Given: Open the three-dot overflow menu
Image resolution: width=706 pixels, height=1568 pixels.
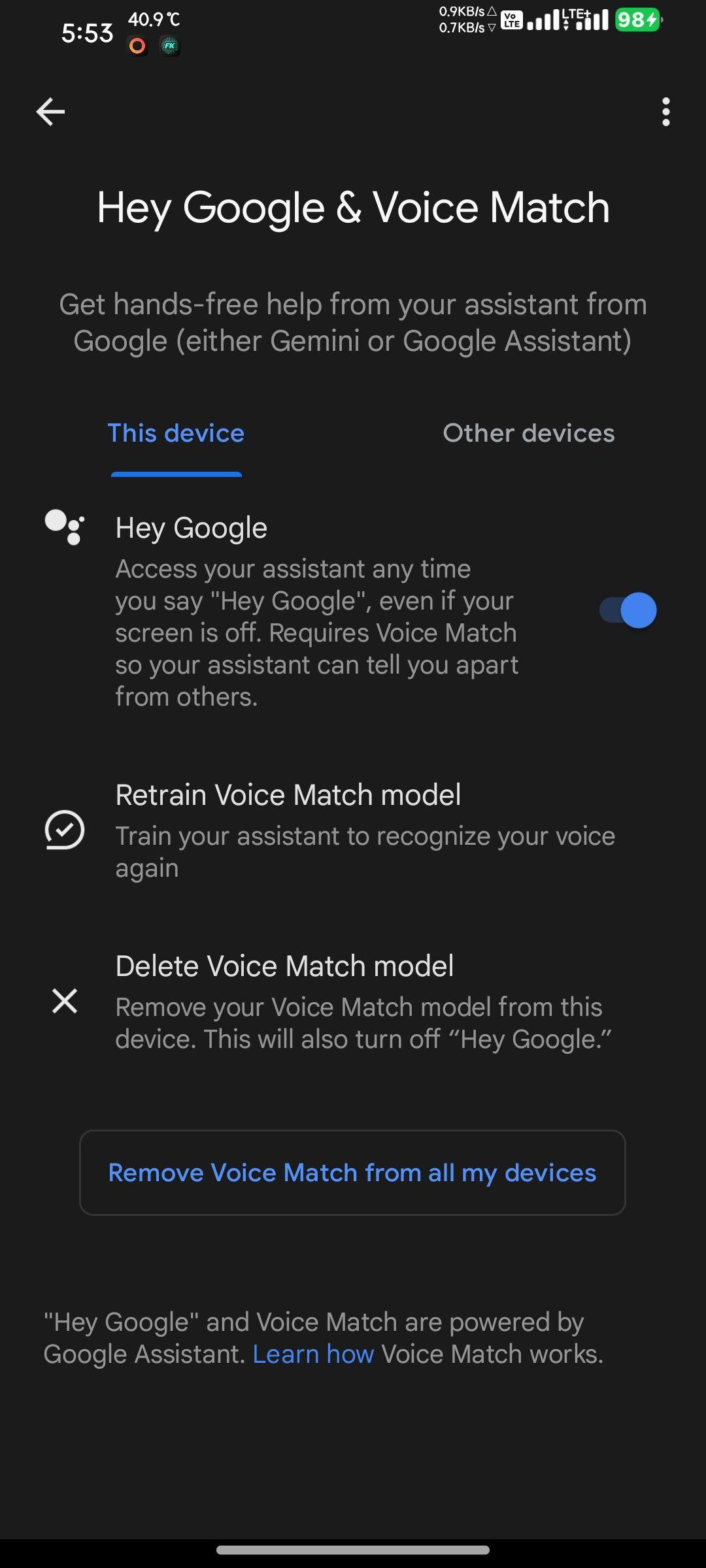Looking at the screenshot, I should pyautogui.click(x=665, y=112).
